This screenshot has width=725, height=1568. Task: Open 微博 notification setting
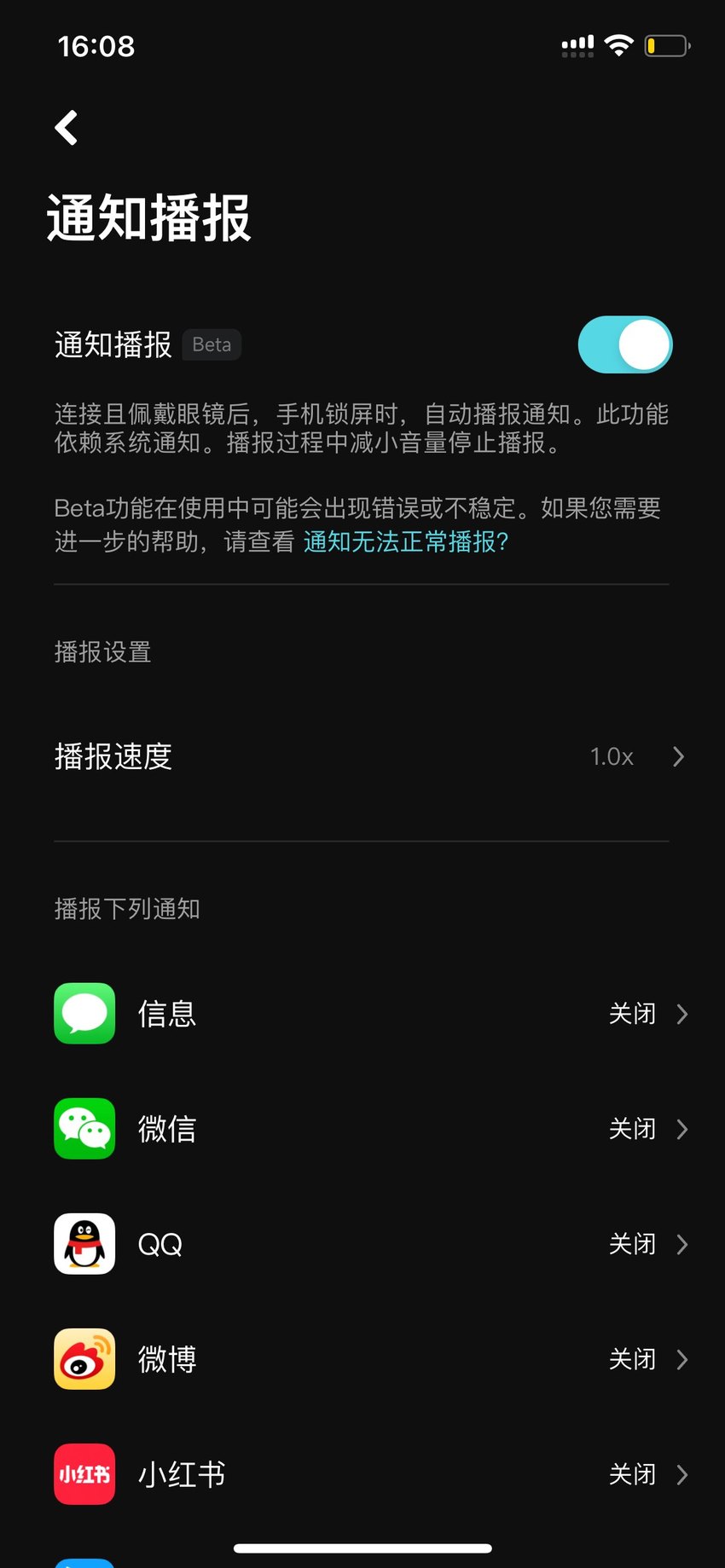[x=362, y=1359]
